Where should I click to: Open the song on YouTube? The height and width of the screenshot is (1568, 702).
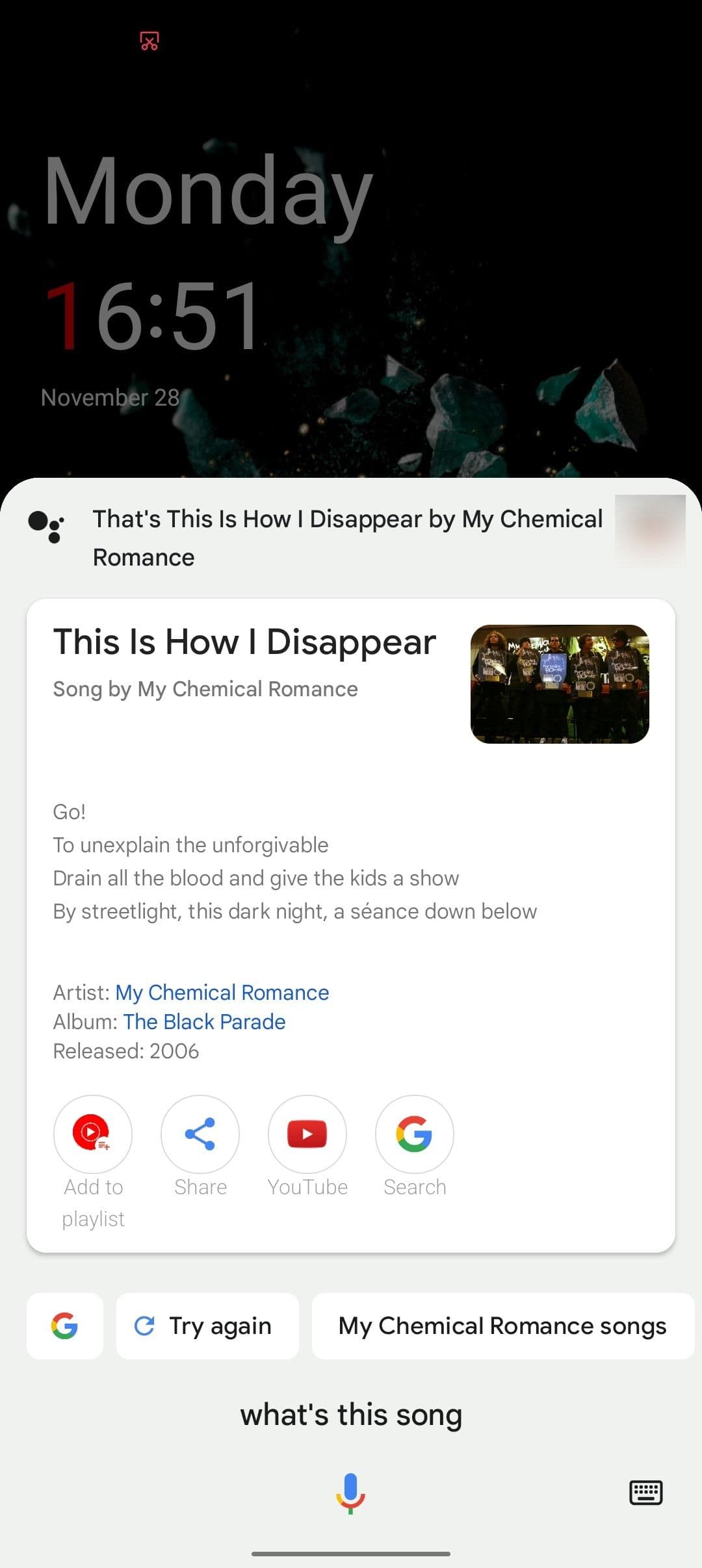click(307, 1134)
